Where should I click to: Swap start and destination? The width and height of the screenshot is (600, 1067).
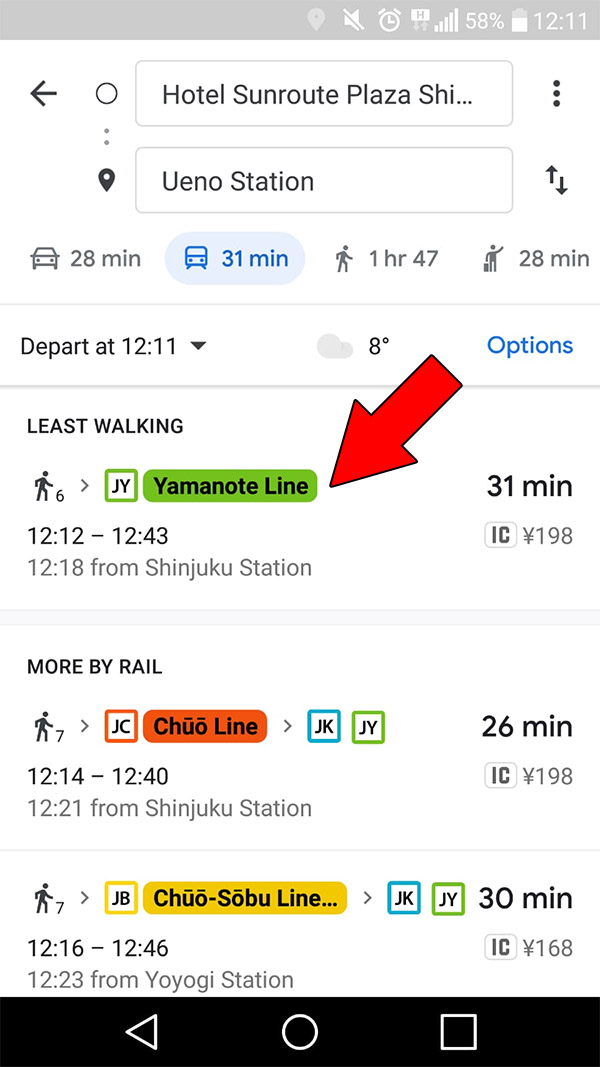pyautogui.click(x=556, y=181)
